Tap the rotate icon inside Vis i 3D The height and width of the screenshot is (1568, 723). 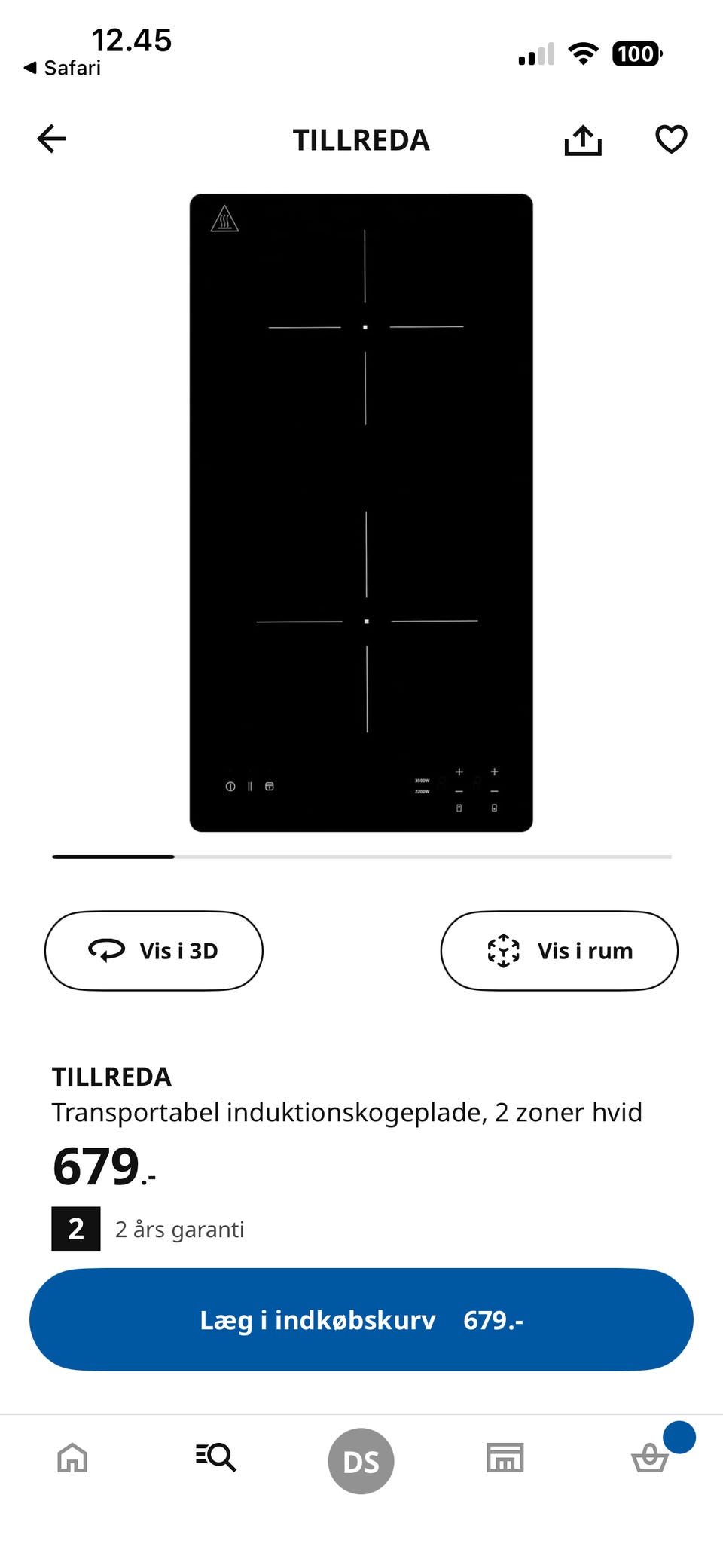[x=106, y=951]
